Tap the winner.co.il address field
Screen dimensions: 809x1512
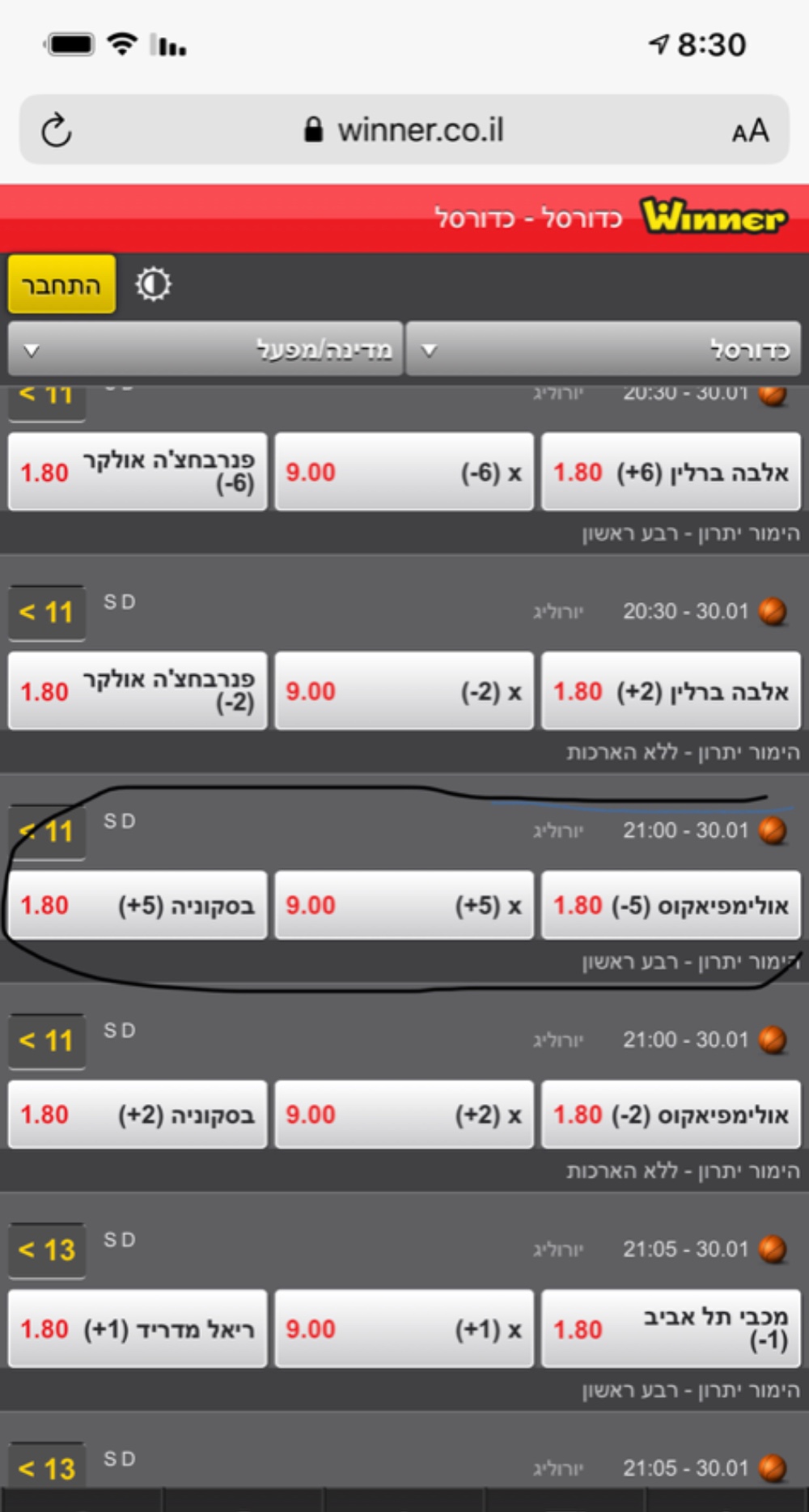[x=404, y=130]
